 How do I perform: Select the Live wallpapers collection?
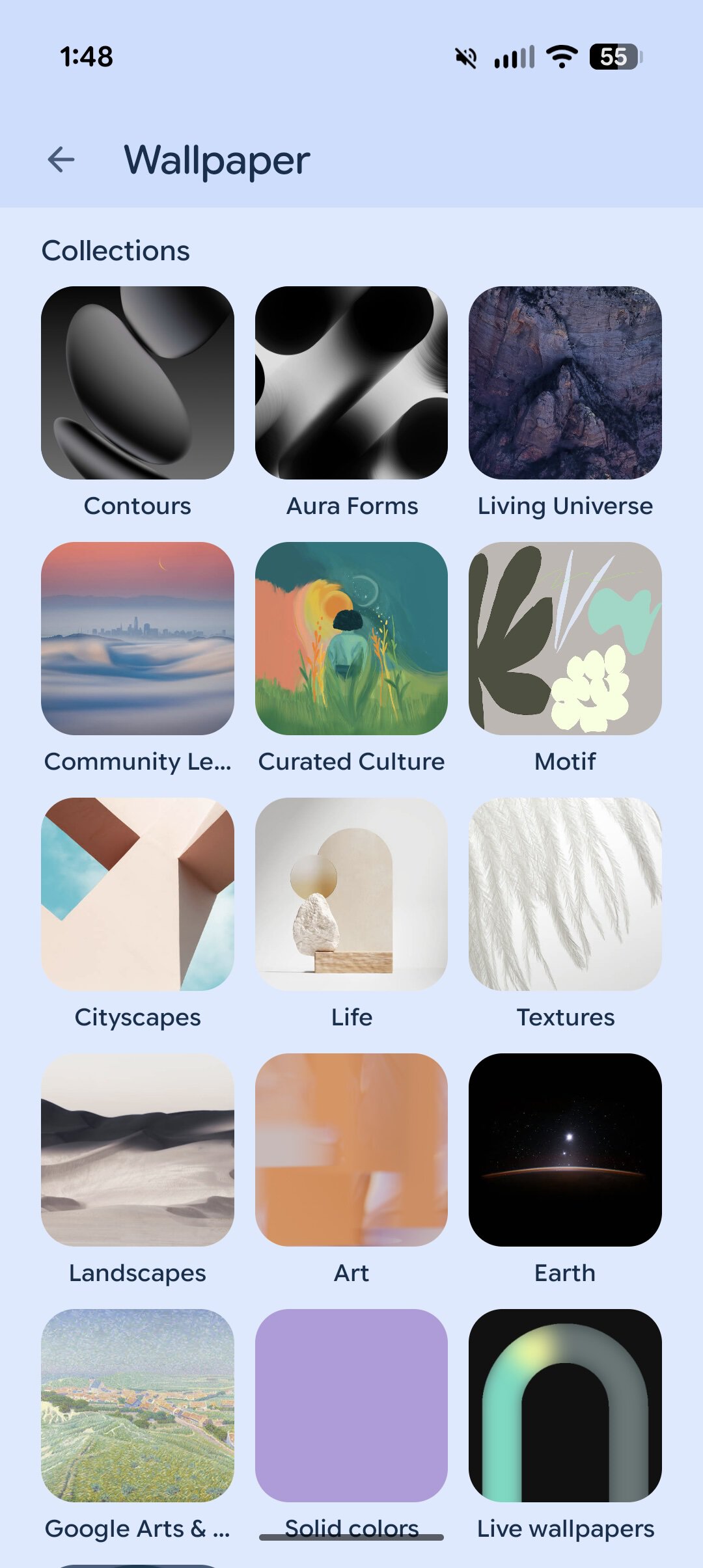pos(564,1406)
